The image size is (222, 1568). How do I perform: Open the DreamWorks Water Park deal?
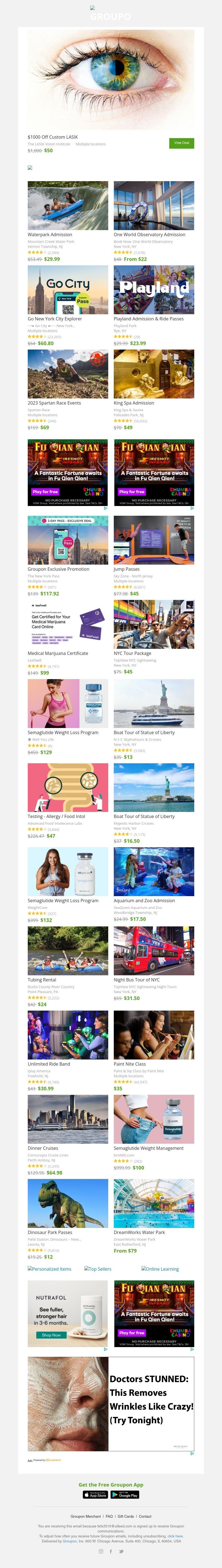(x=154, y=1203)
